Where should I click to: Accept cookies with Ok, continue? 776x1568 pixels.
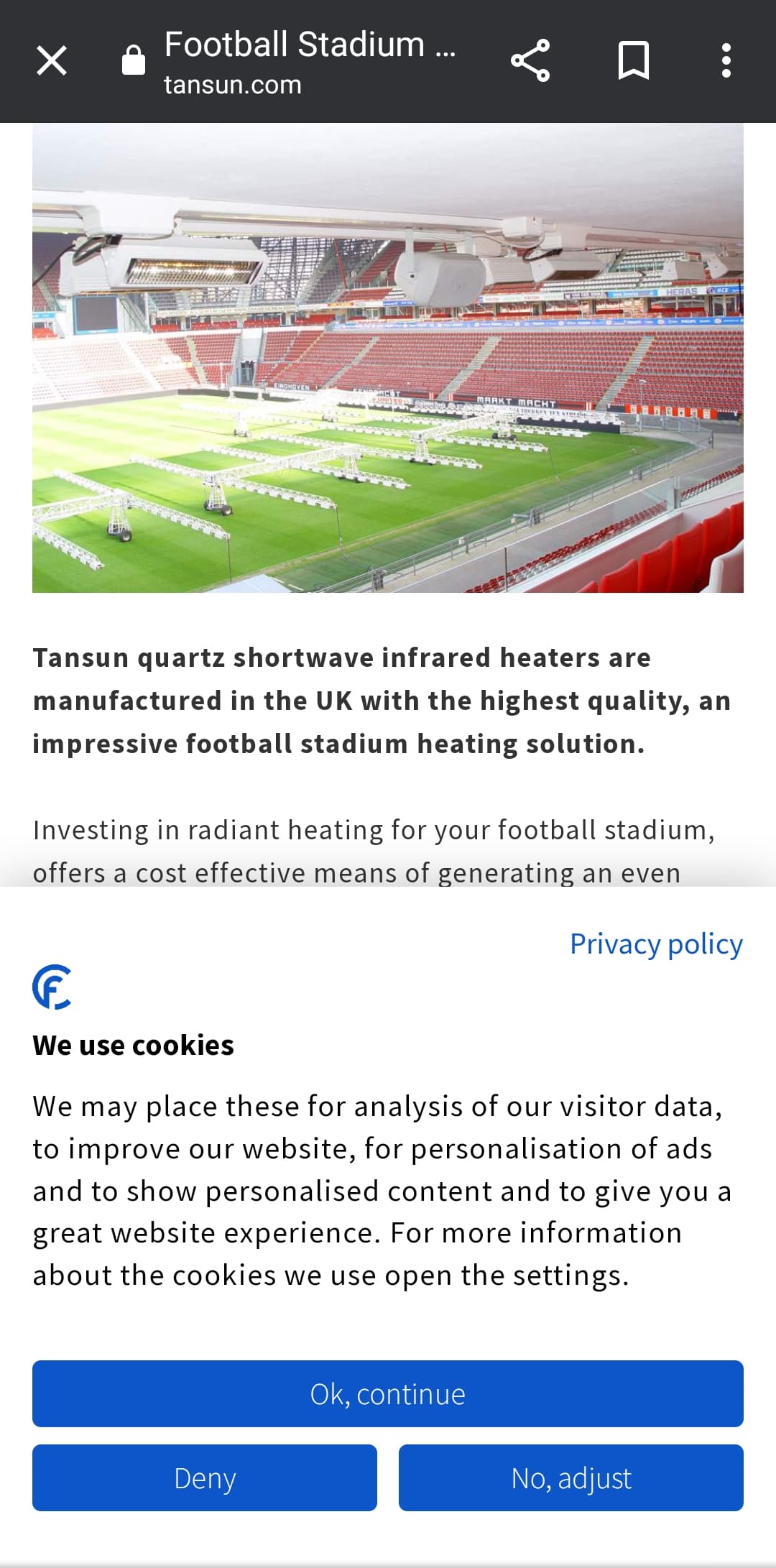coord(388,1393)
